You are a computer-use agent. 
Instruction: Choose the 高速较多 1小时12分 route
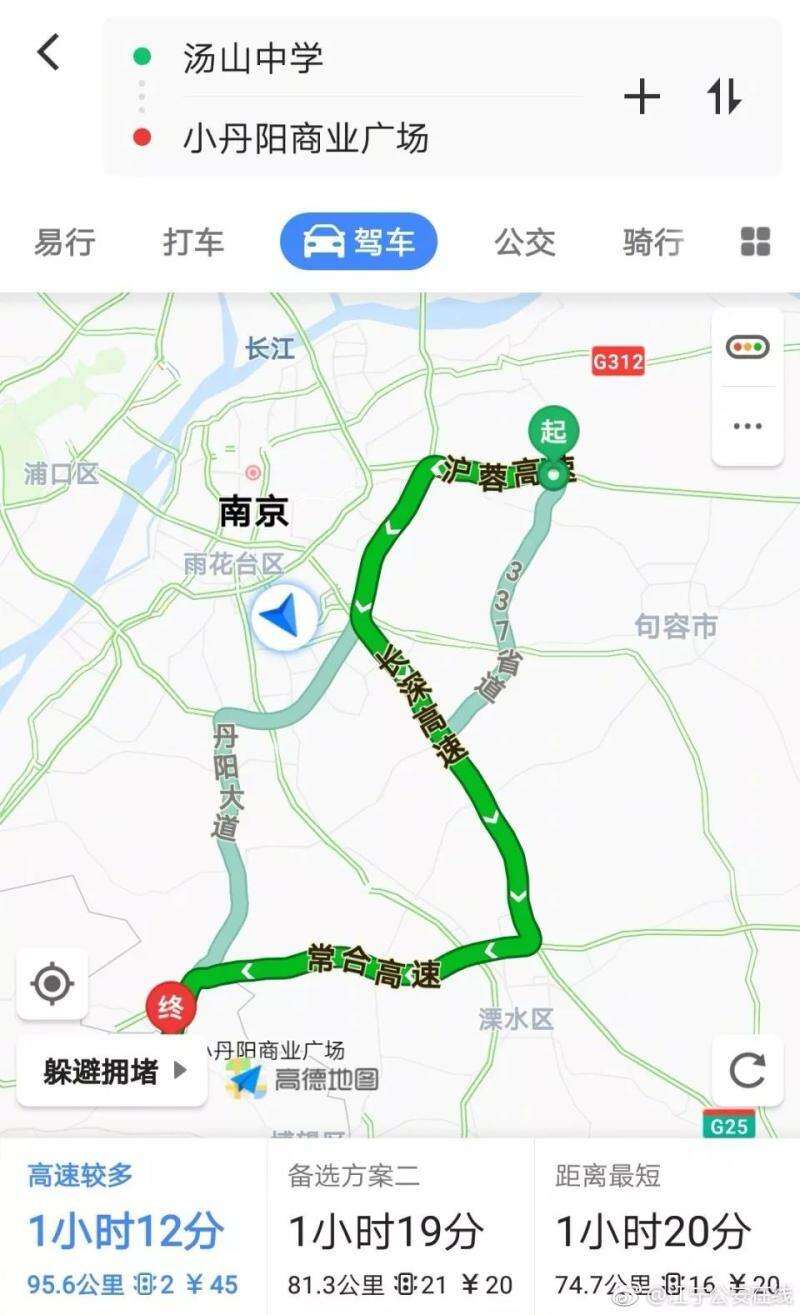pyautogui.click(x=132, y=1230)
